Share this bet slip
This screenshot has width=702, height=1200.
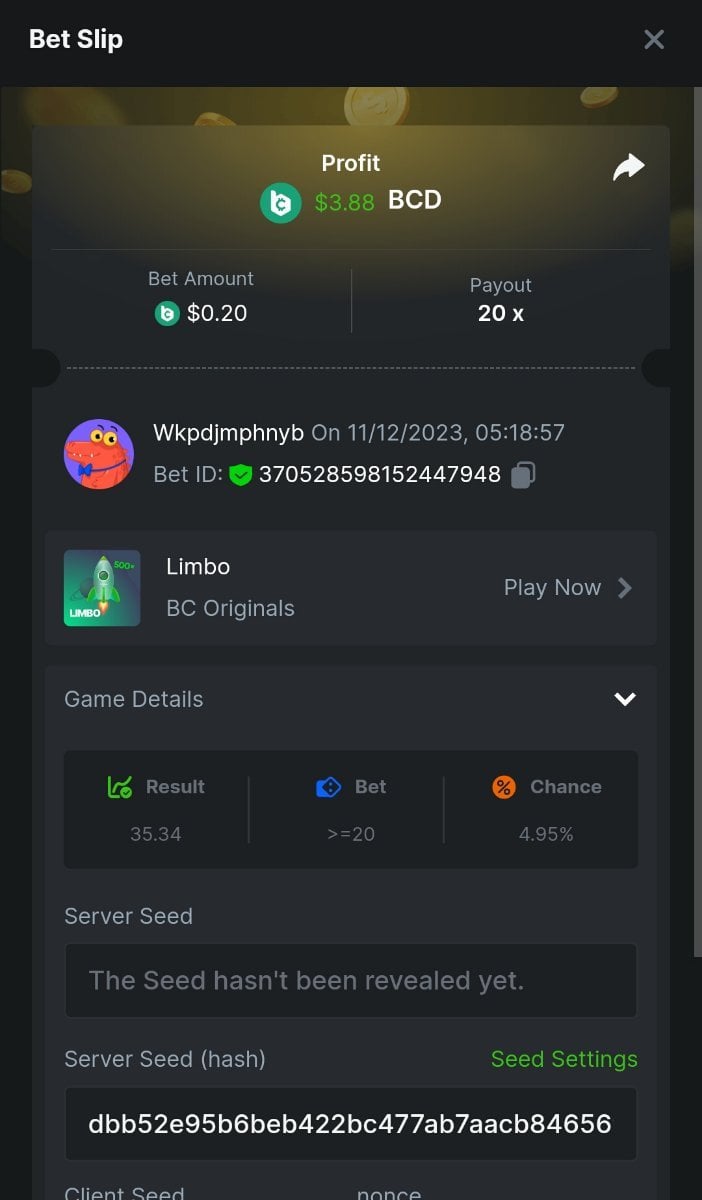[x=628, y=168]
